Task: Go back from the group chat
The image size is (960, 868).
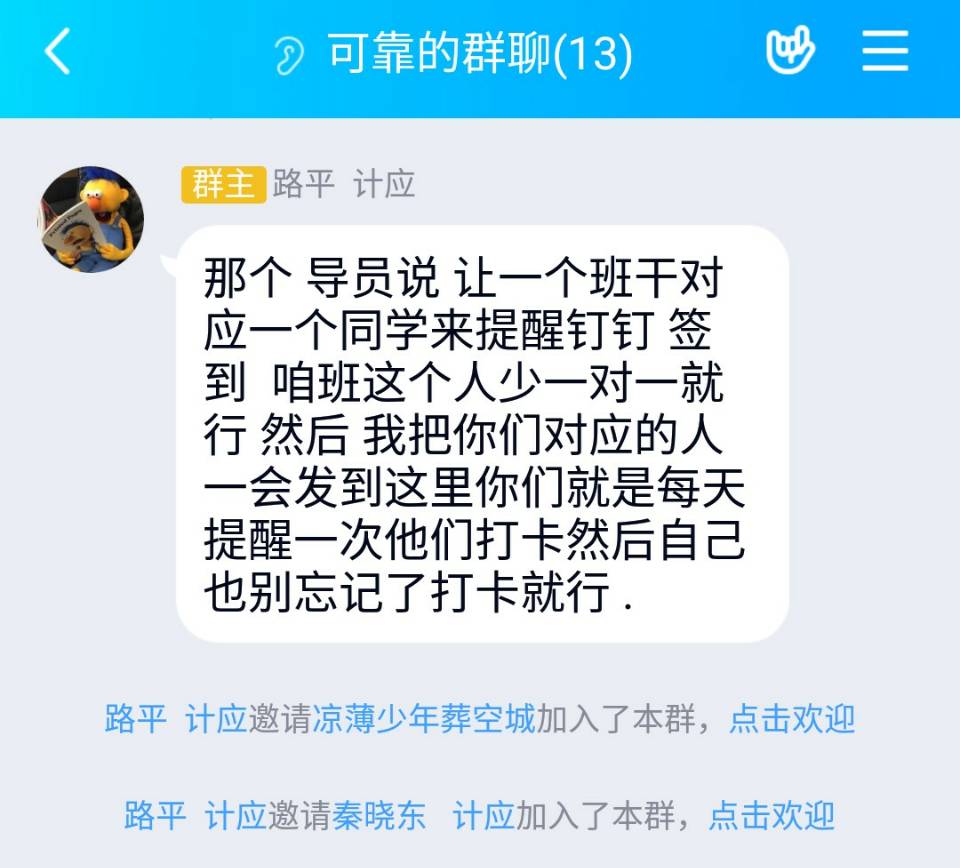Action: pos(57,52)
